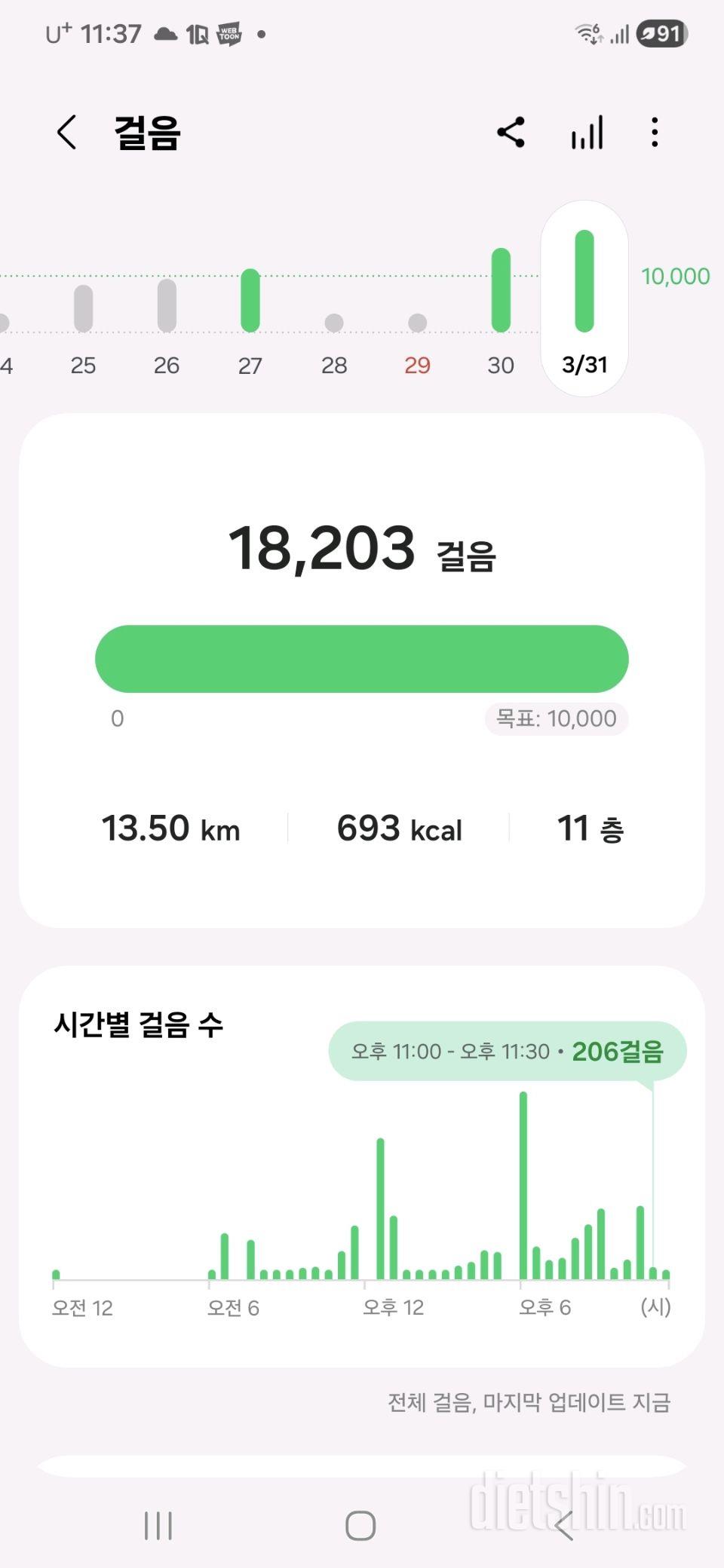This screenshot has width=724, height=1568.
Task: View steps for day 27
Action: [x=250, y=302]
